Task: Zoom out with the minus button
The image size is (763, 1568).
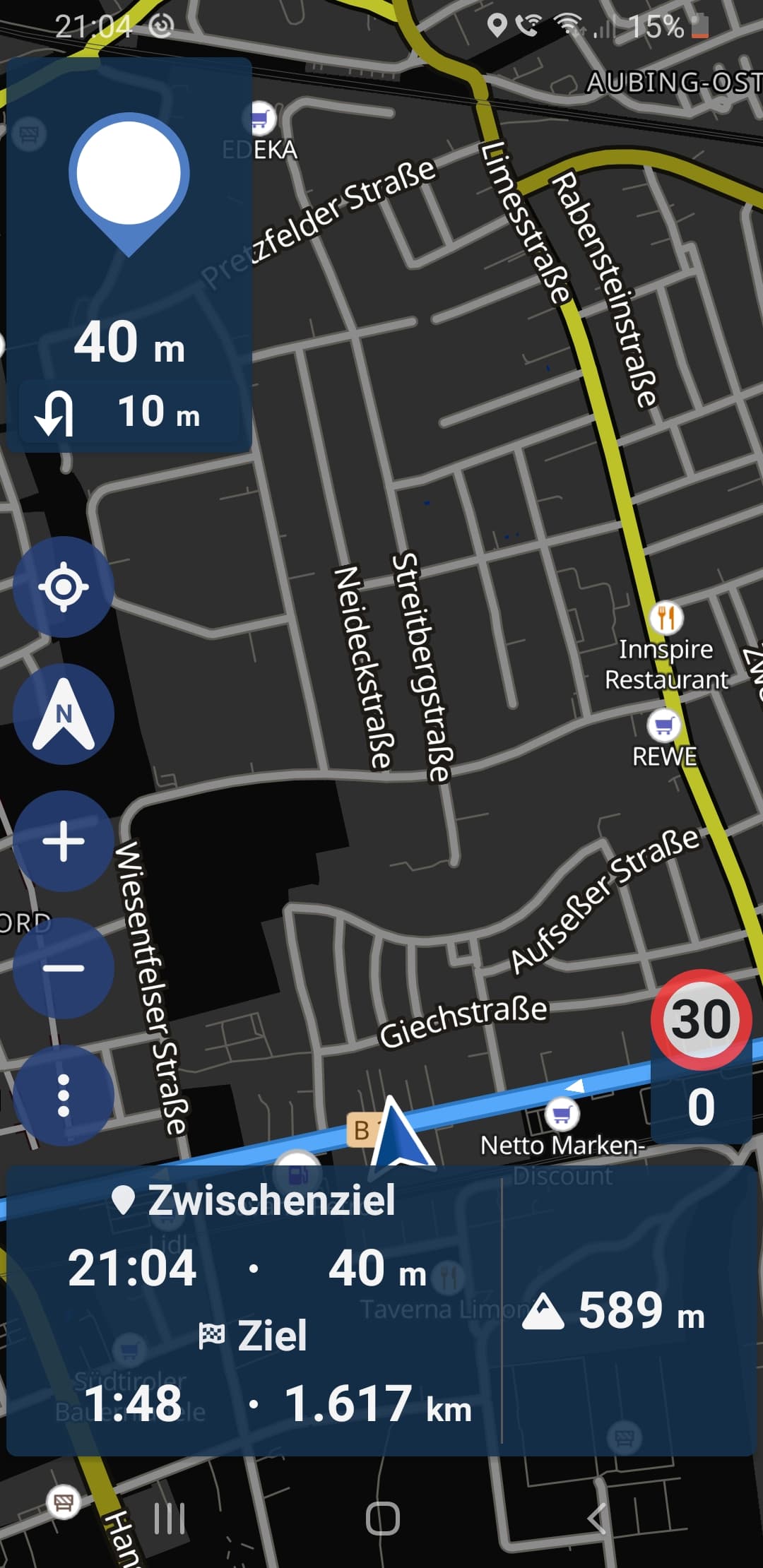Action: click(x=64, y=968)
